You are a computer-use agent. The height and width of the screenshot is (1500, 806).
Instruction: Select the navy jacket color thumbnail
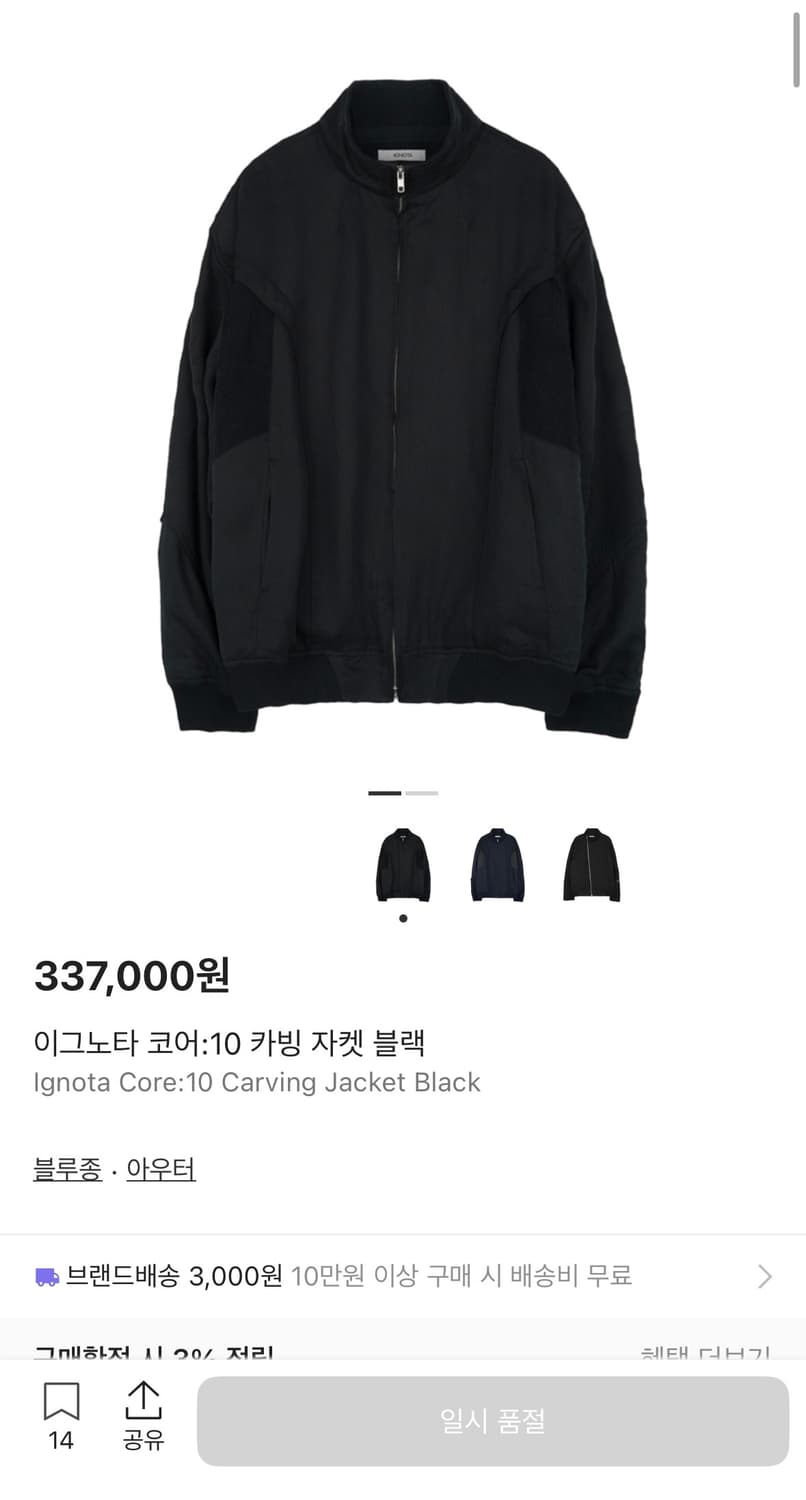497,864
